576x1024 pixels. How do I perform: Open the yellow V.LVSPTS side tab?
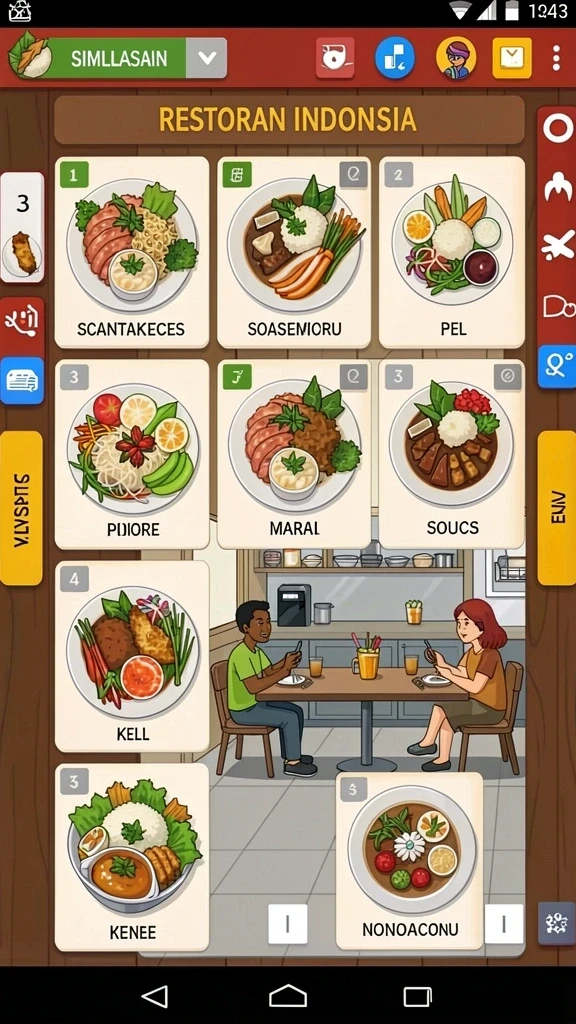21,507
